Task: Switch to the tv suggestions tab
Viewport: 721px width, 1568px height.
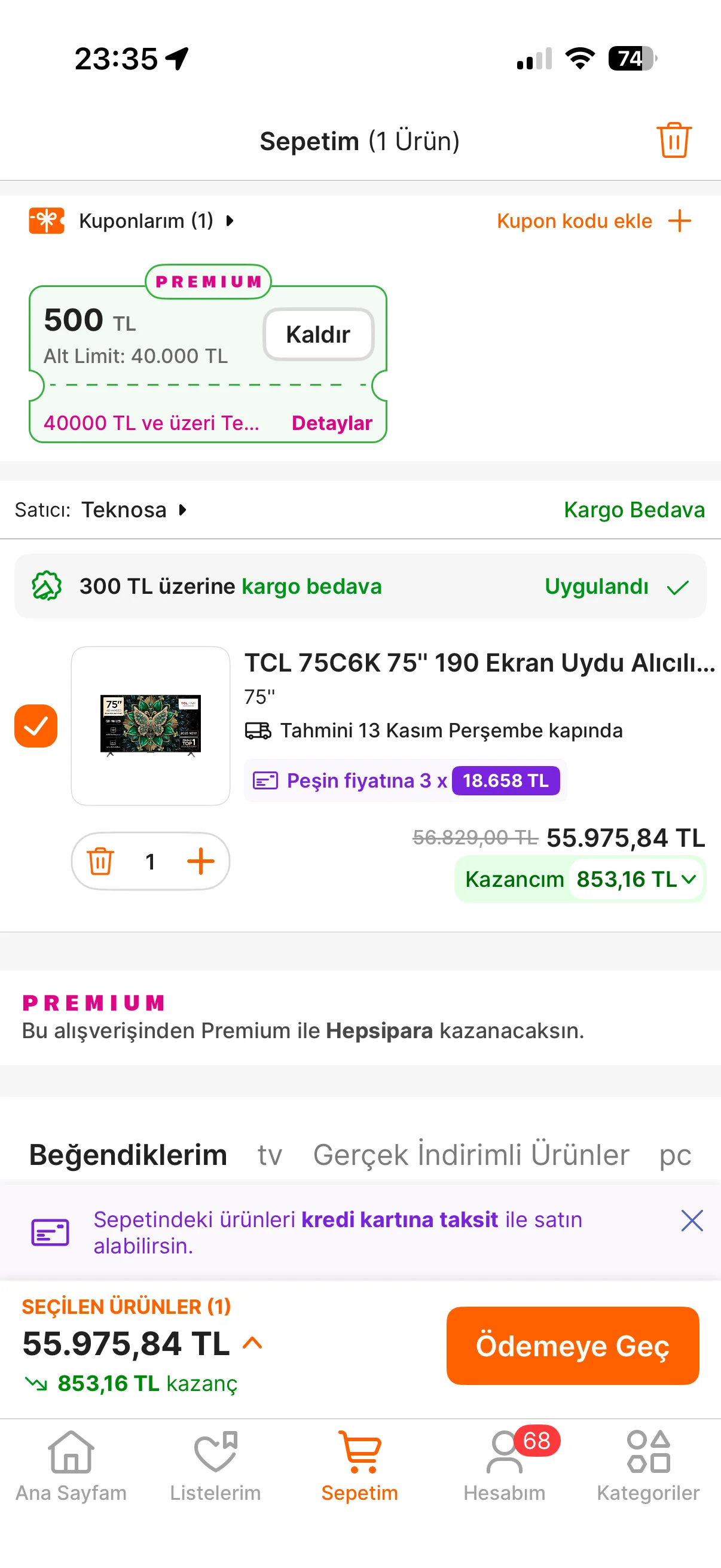Action: point(270,1155)
